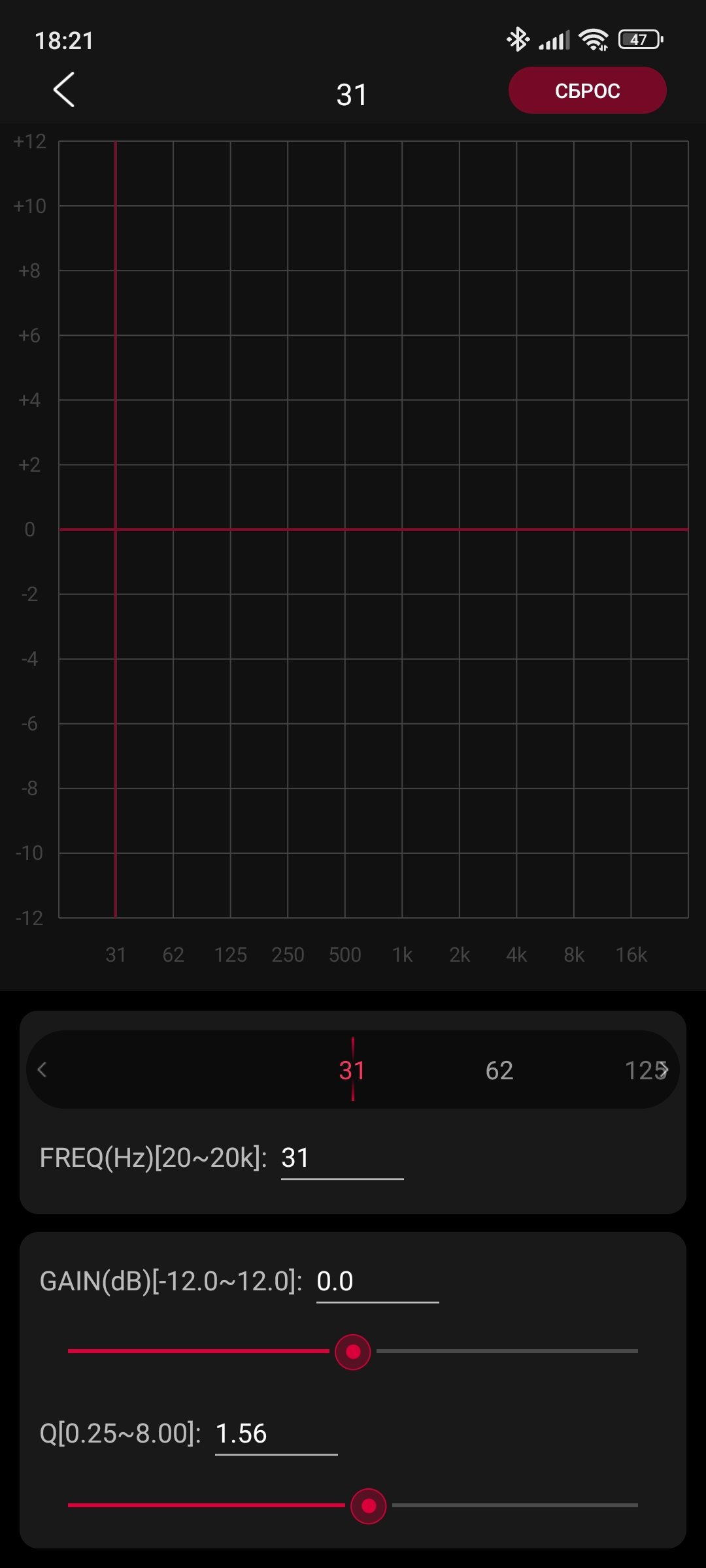Viewport: 706px width, 1568px height.
Task: Tap the right chevron of the frequency picker
Action: coord(664,1070)
